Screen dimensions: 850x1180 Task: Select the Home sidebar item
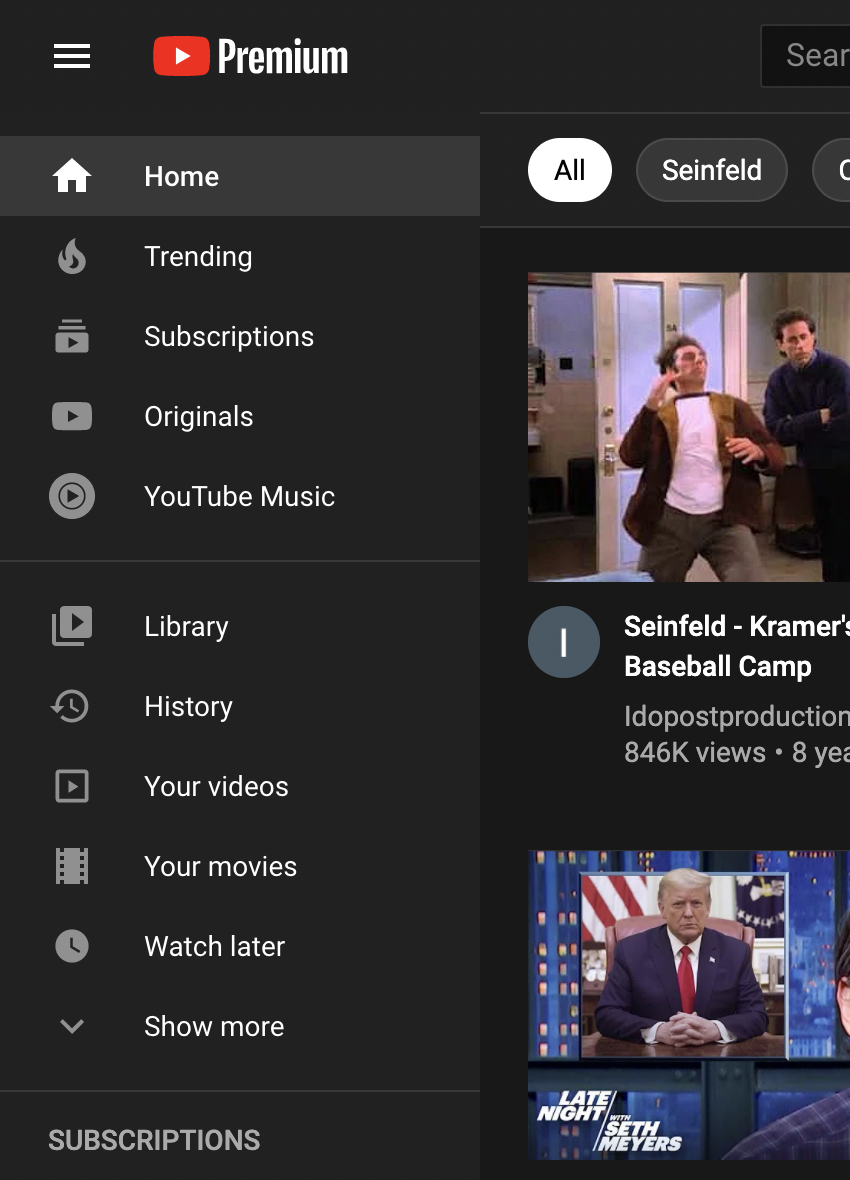tap(181, 177)
